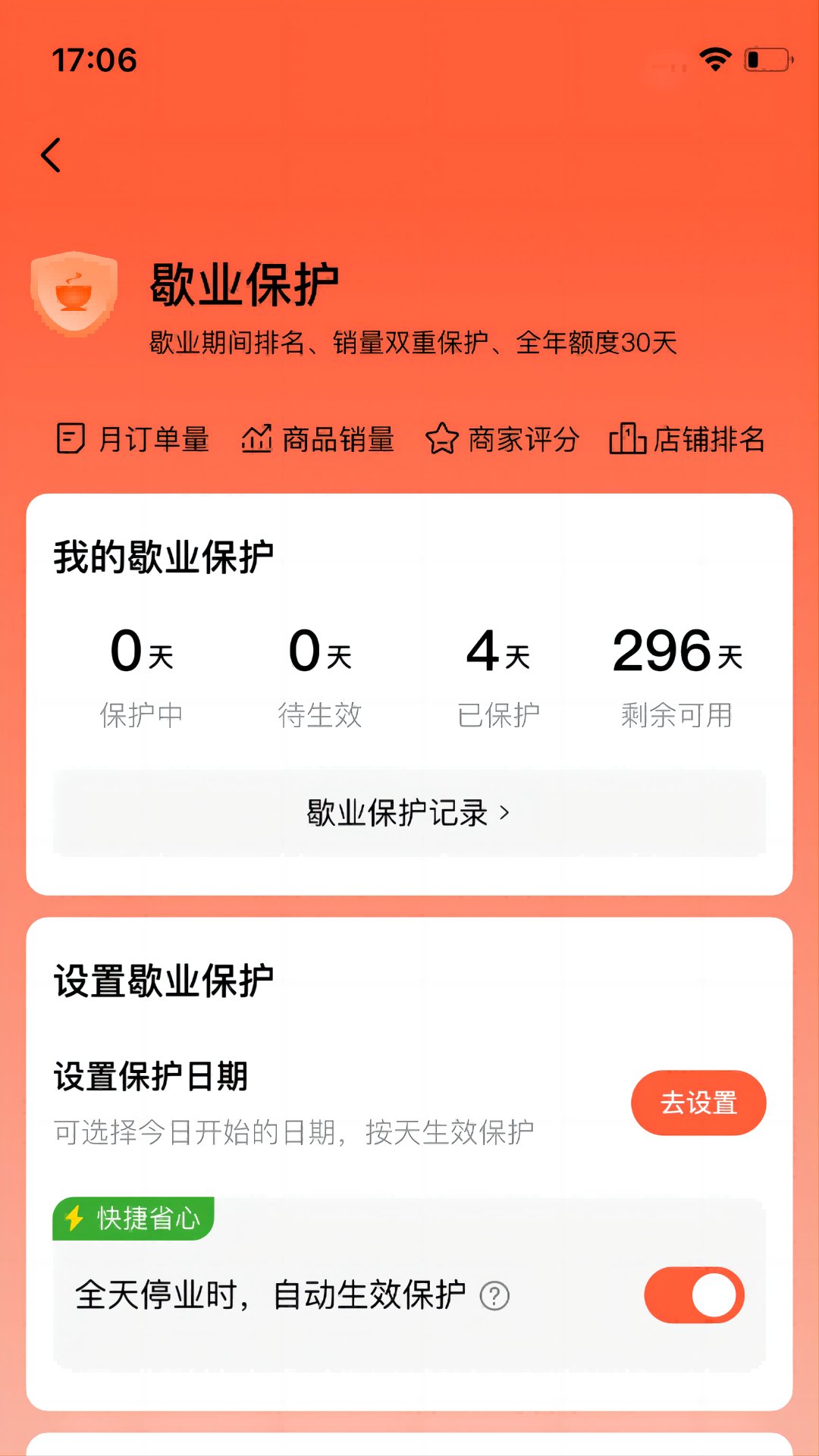The height and width of the screenshot is (1456, 819).
Task: Click the 店铺排名 store ranking icon
Action: (x=627, y=439)
